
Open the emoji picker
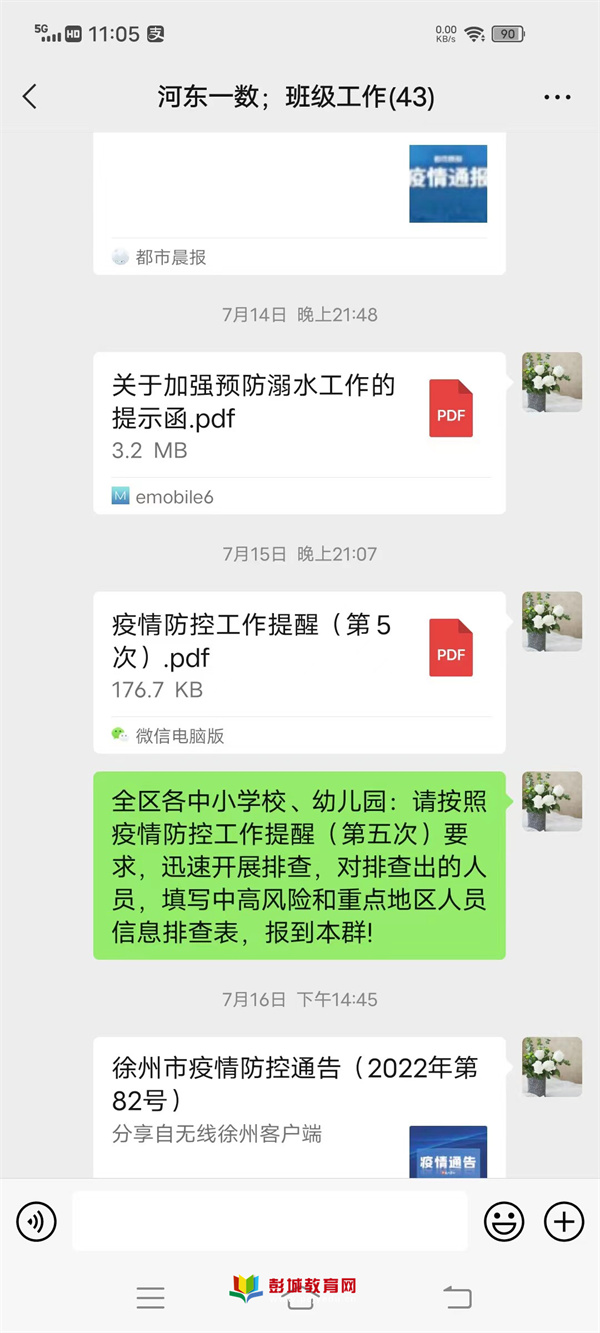pos(504,1221)
